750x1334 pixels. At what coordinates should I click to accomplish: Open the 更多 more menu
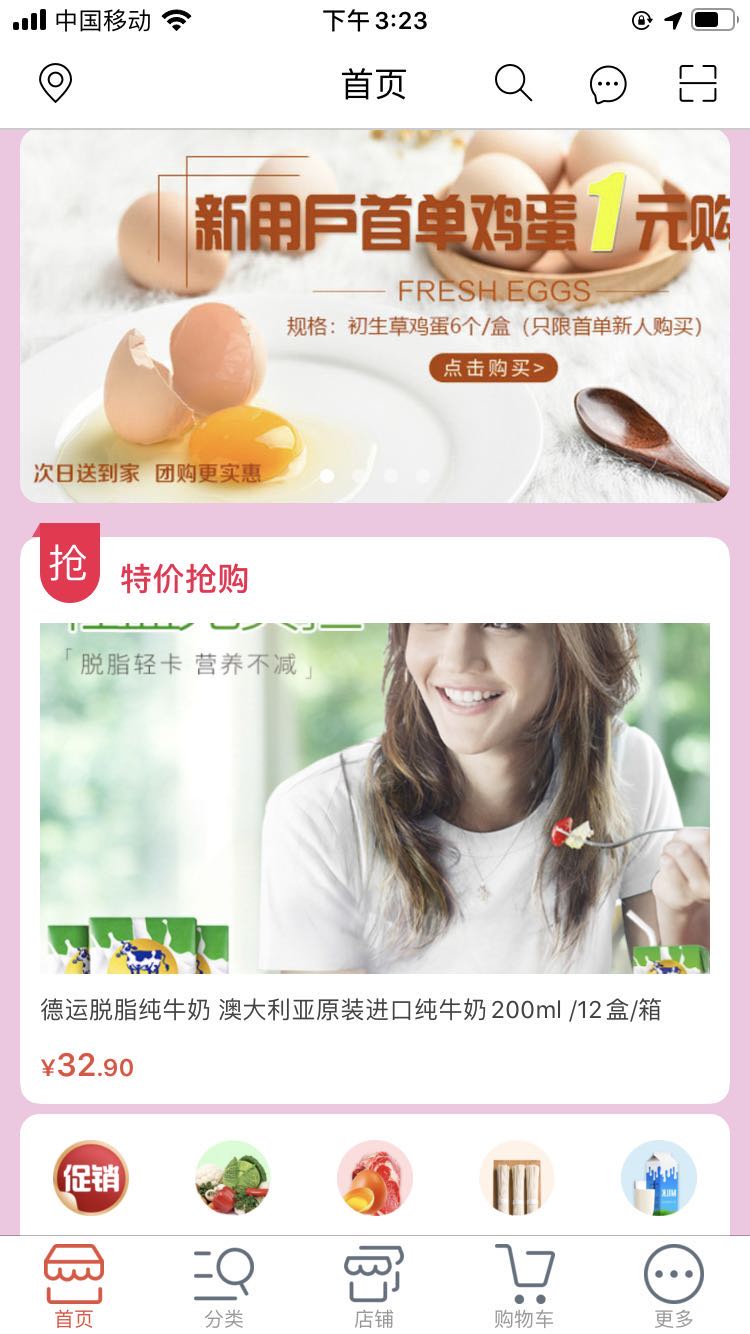pos(673,1285)
